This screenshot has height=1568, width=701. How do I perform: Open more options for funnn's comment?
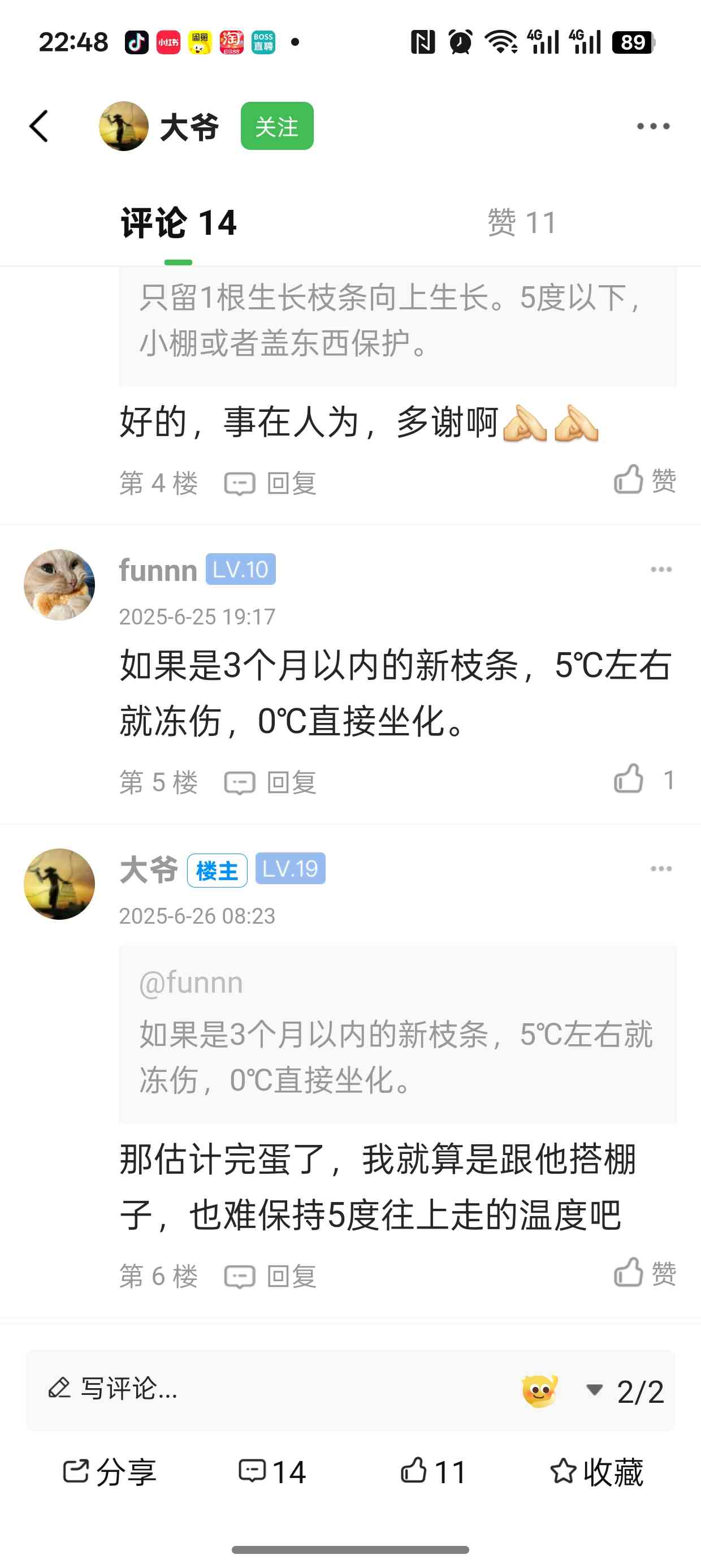click(661, 570)
